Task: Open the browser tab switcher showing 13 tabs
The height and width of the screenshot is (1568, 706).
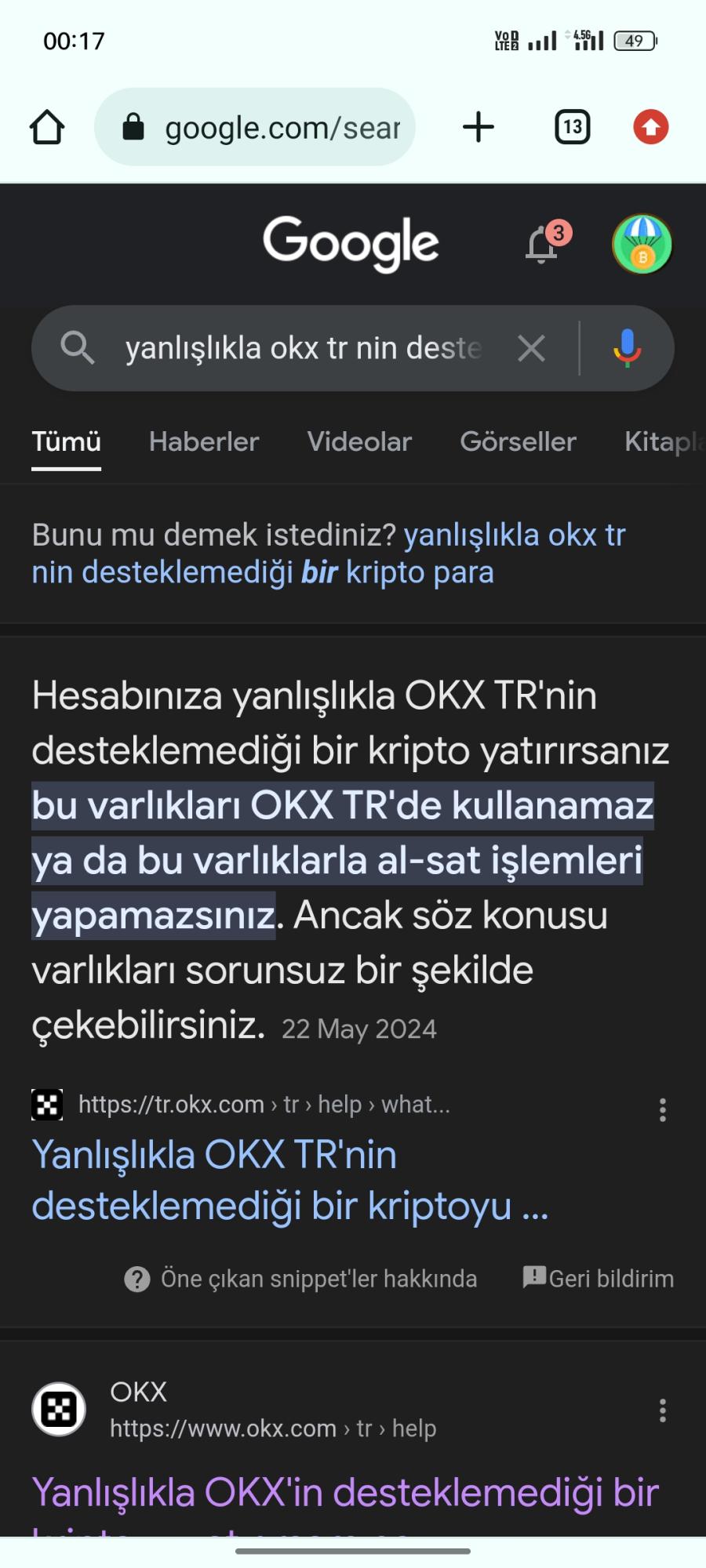Action: 571,127
